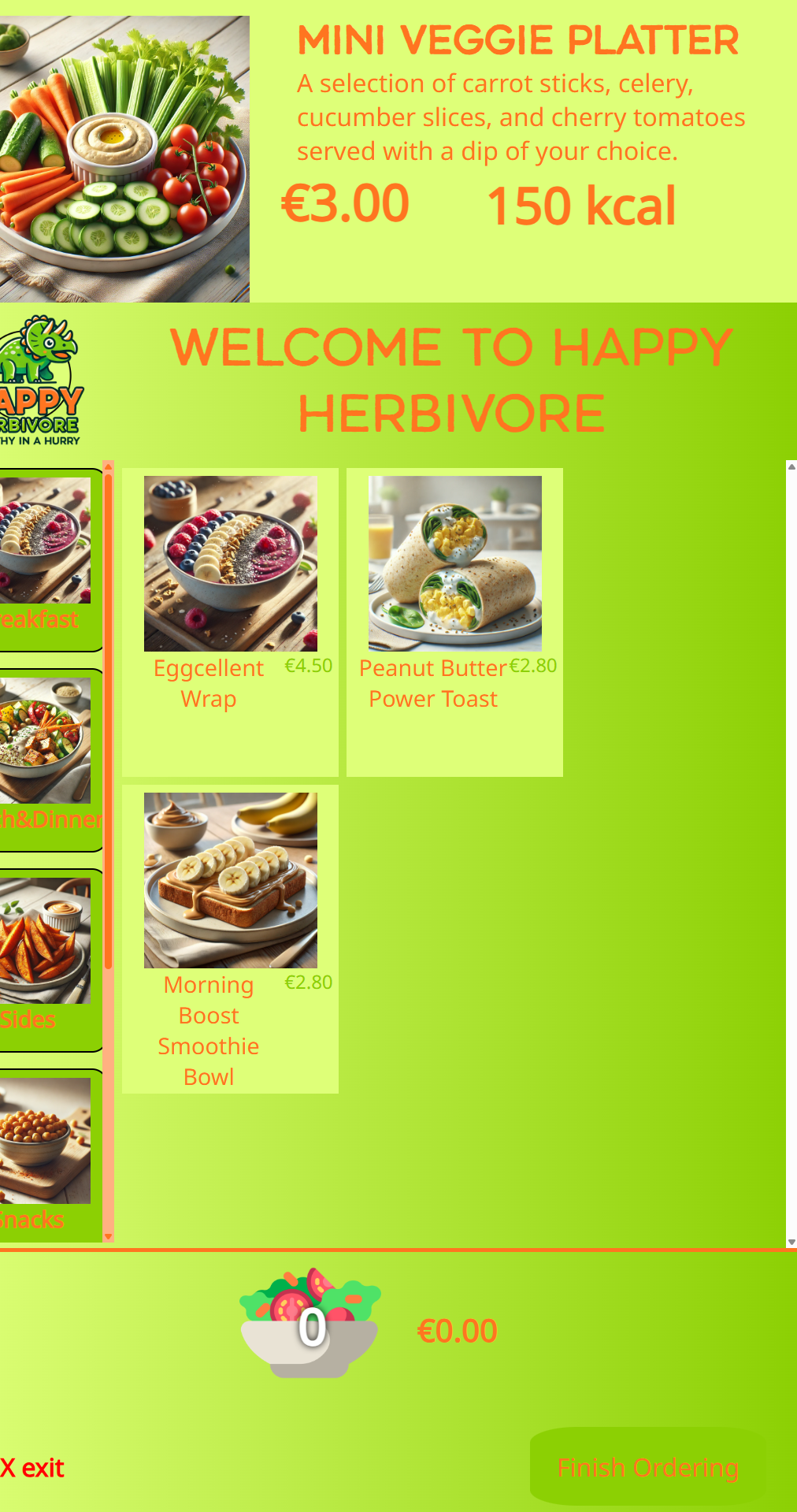Switch to the Lunch&Dinner category
The image size is (797, 1512).
click(47, 760)
